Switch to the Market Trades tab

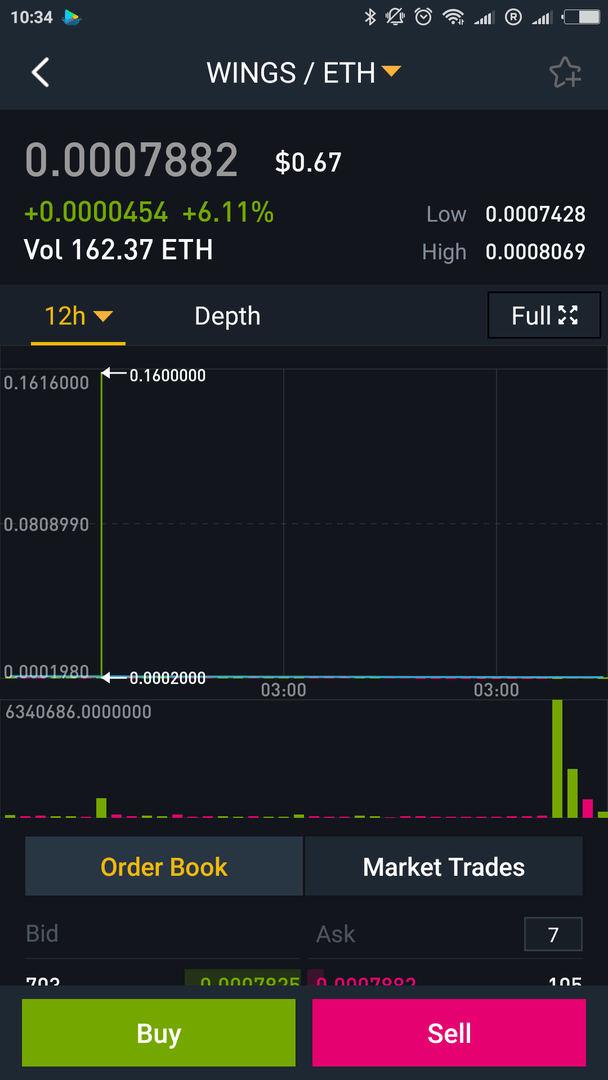click(x=443, y=867)
